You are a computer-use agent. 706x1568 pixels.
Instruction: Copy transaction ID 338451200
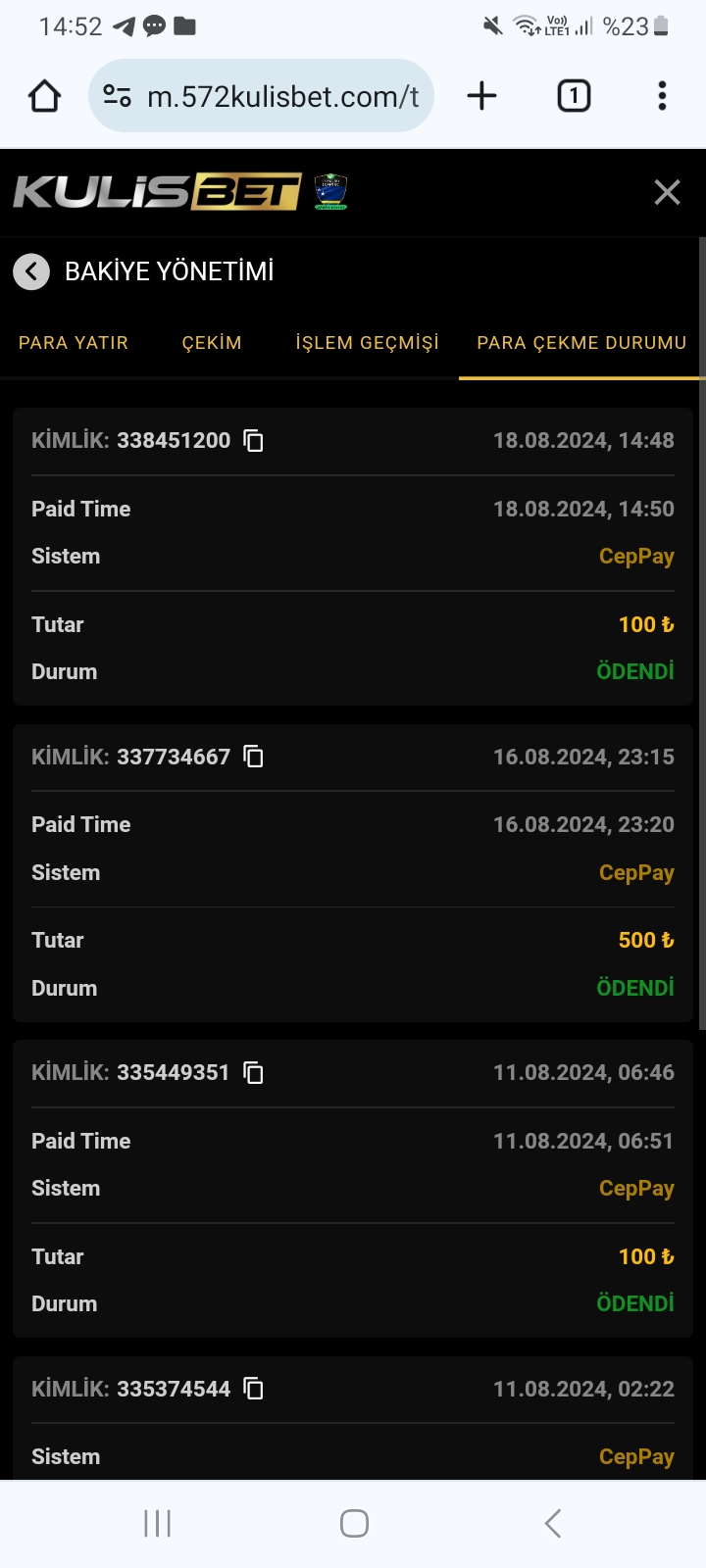tap(254, 441)
